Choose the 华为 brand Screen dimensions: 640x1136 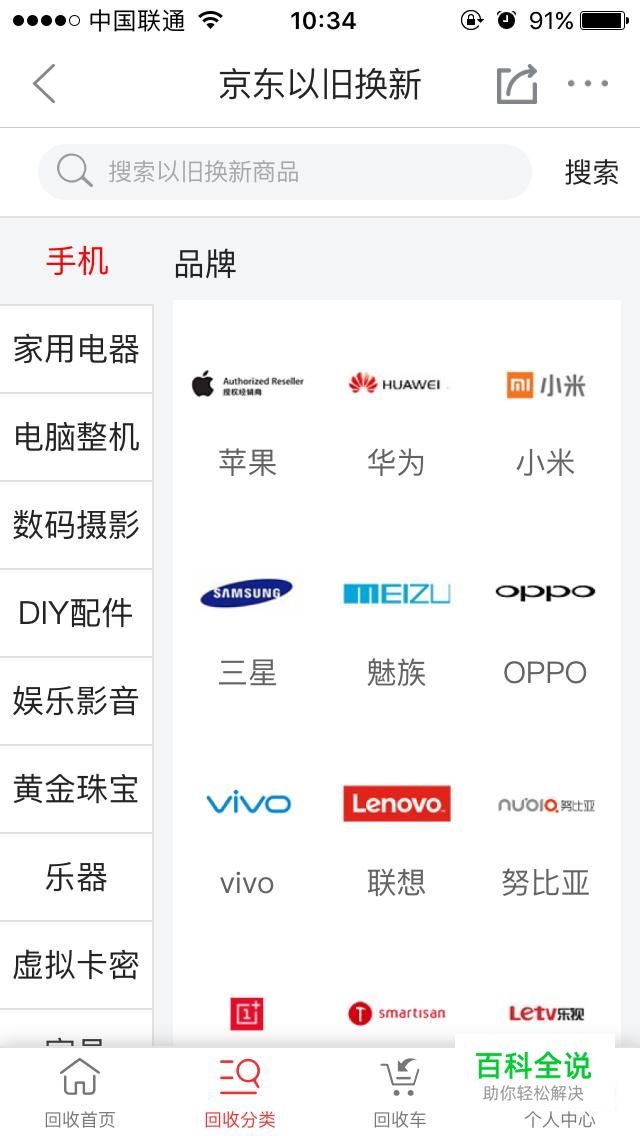396,420
